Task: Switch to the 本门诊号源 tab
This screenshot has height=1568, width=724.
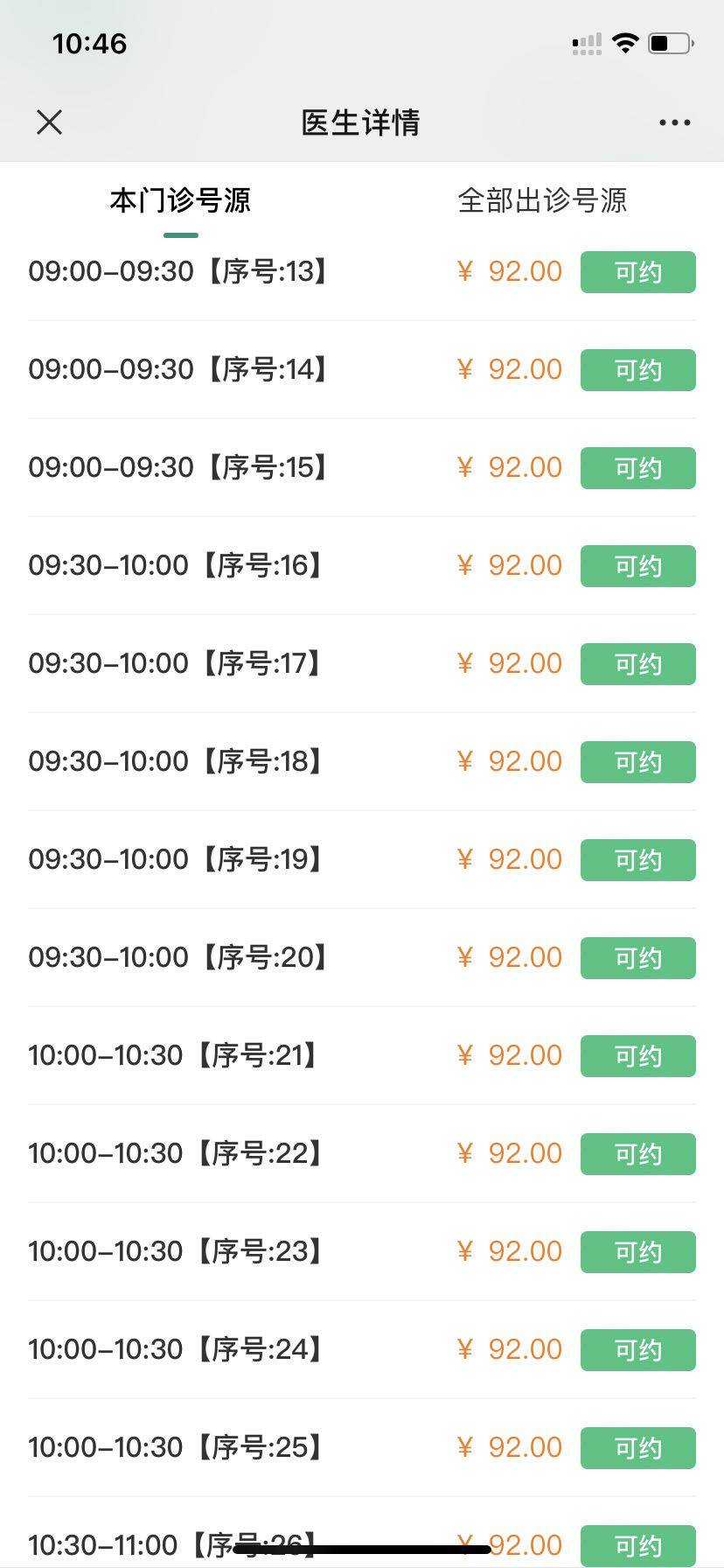Action: (180, 201)
